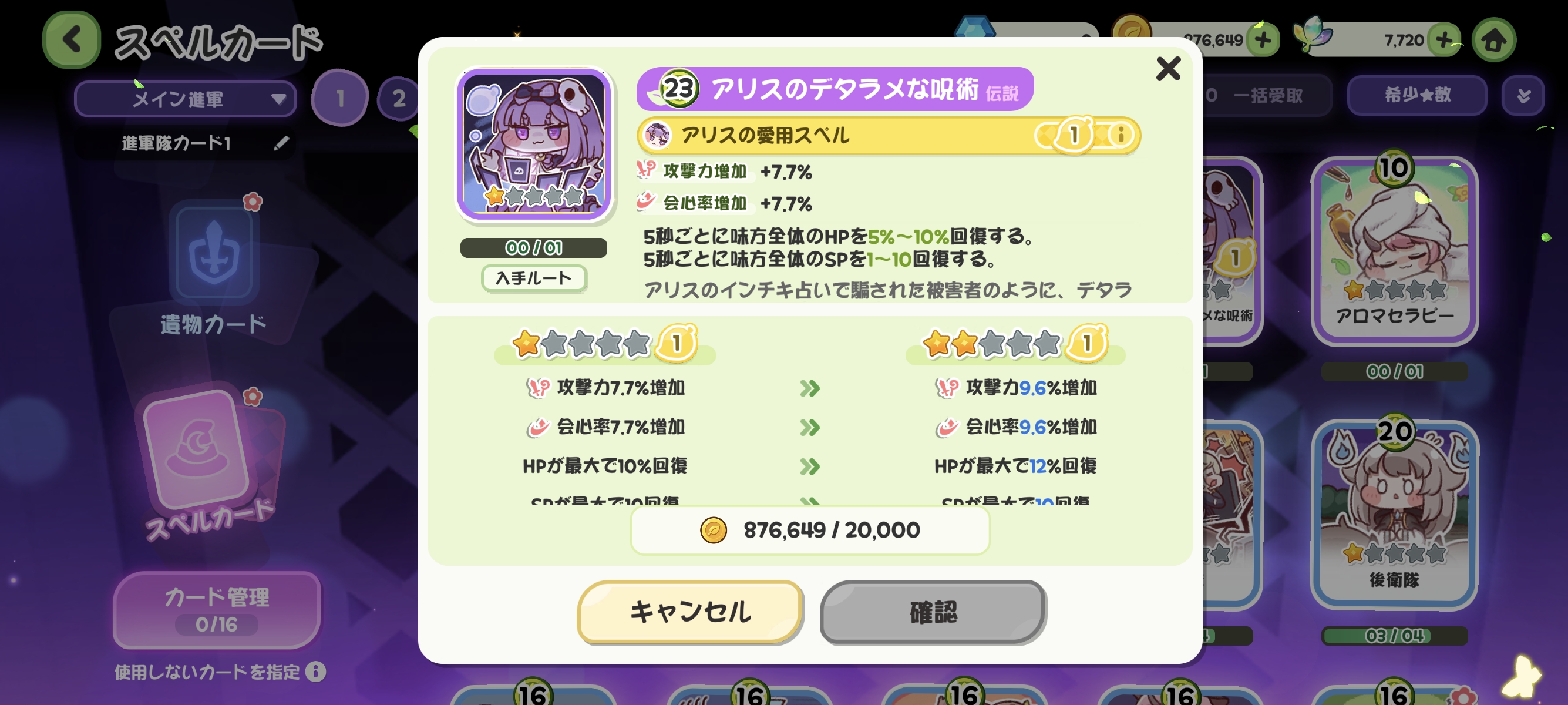The image size is (1568, 705).
Task: Switch to スペルカード section
Action: tap(207, 463)
